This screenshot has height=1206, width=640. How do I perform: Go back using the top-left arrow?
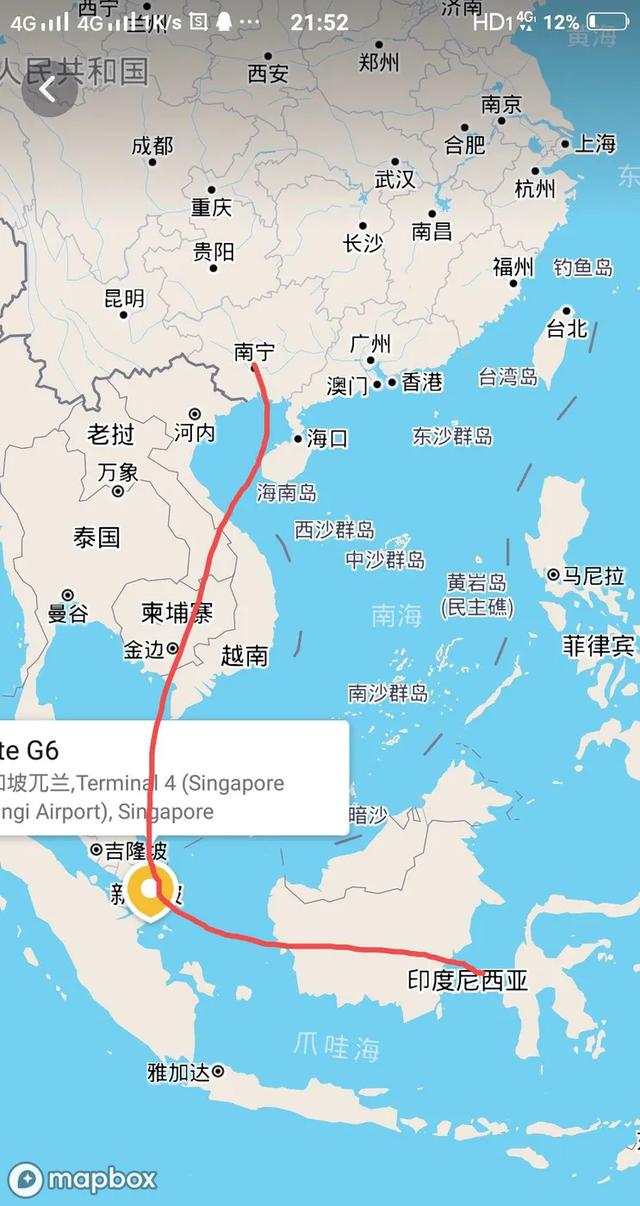(48, 89)
